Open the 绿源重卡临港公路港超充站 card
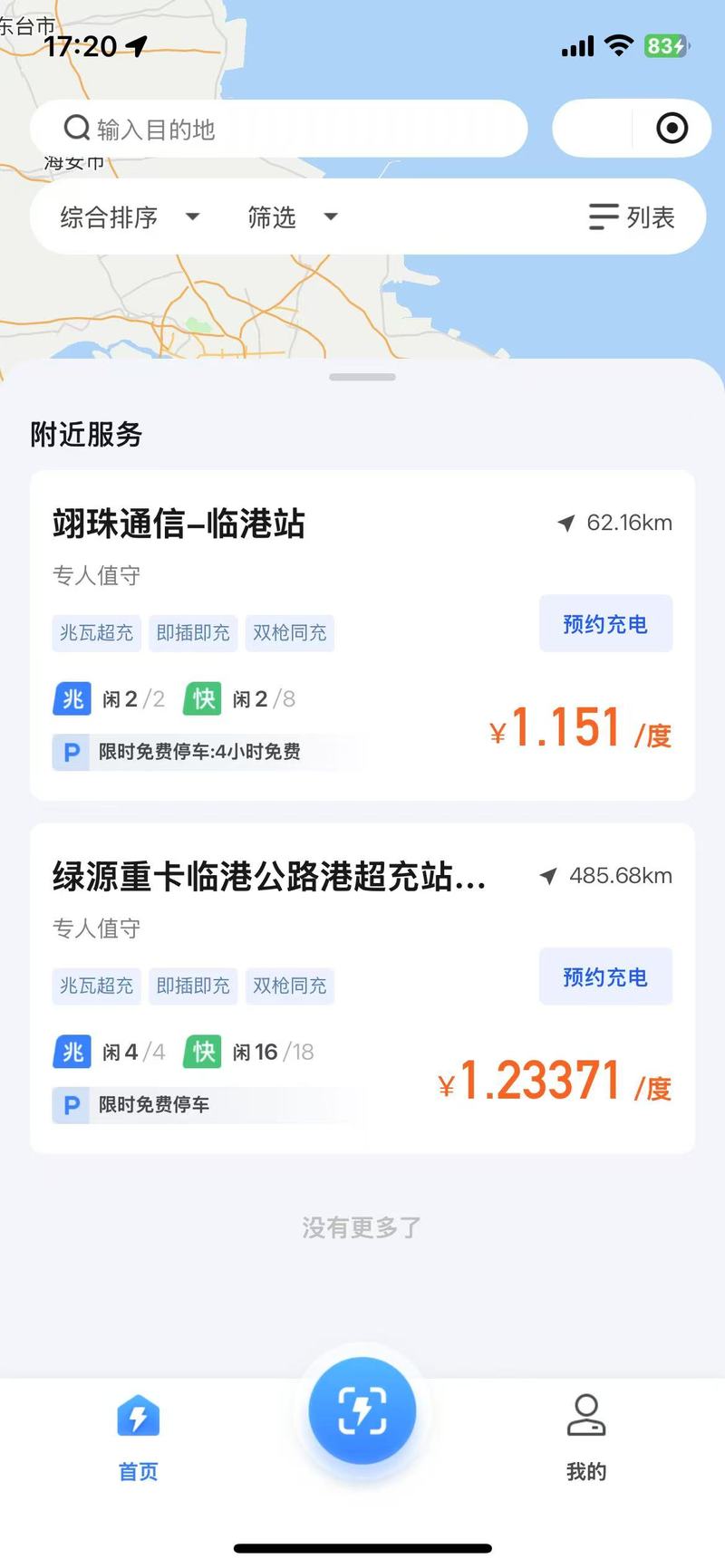Image resolution: width=725 pixels, height=1568 pixels. tap(362, 988)
